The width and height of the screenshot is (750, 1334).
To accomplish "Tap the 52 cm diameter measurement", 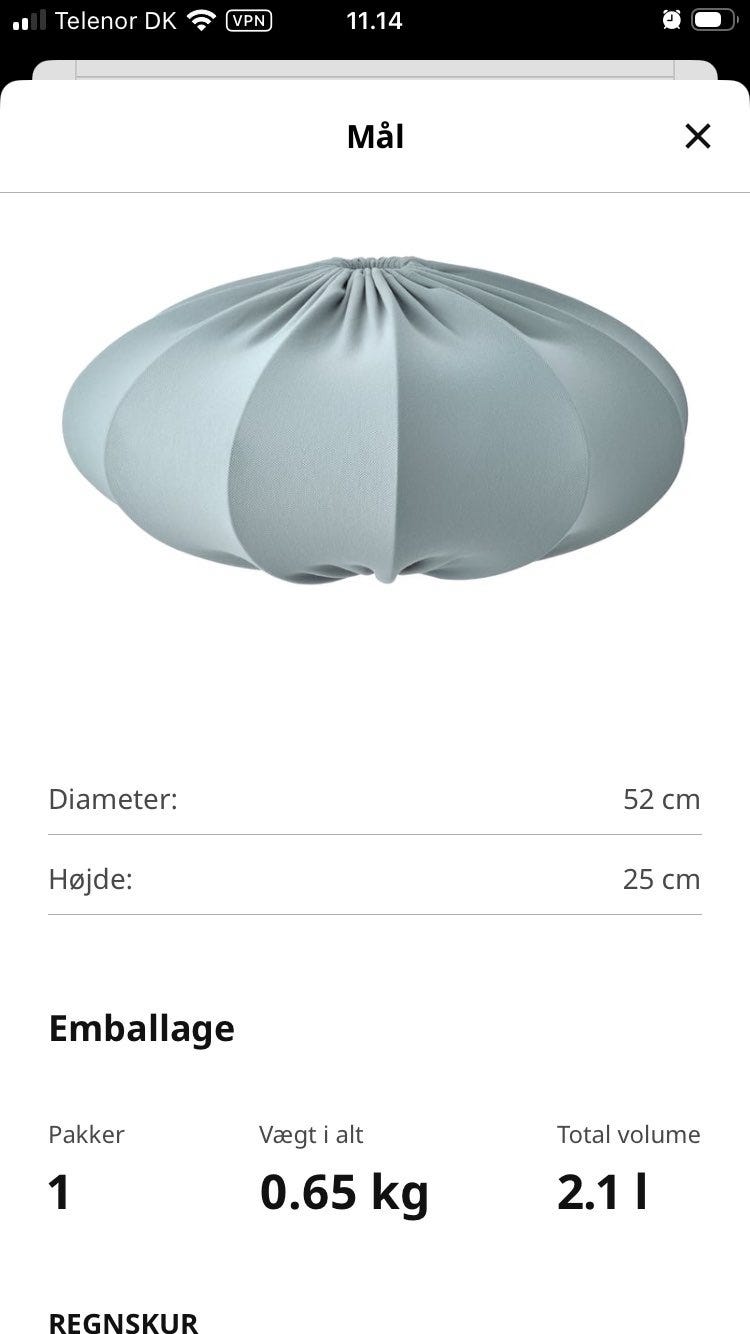I will point(661,799).
